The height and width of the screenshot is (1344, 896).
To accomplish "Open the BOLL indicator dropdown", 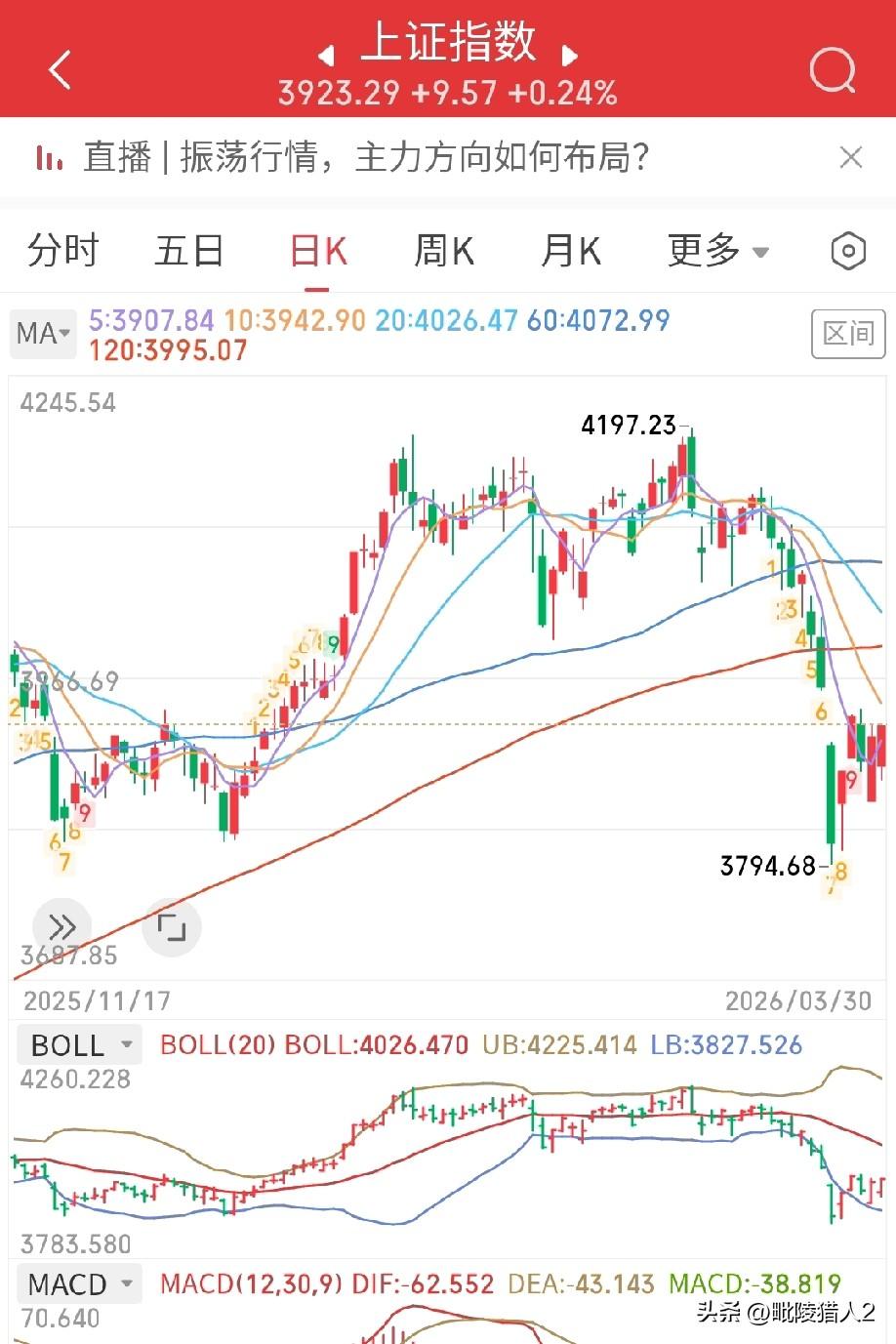I will (78, 1044).
